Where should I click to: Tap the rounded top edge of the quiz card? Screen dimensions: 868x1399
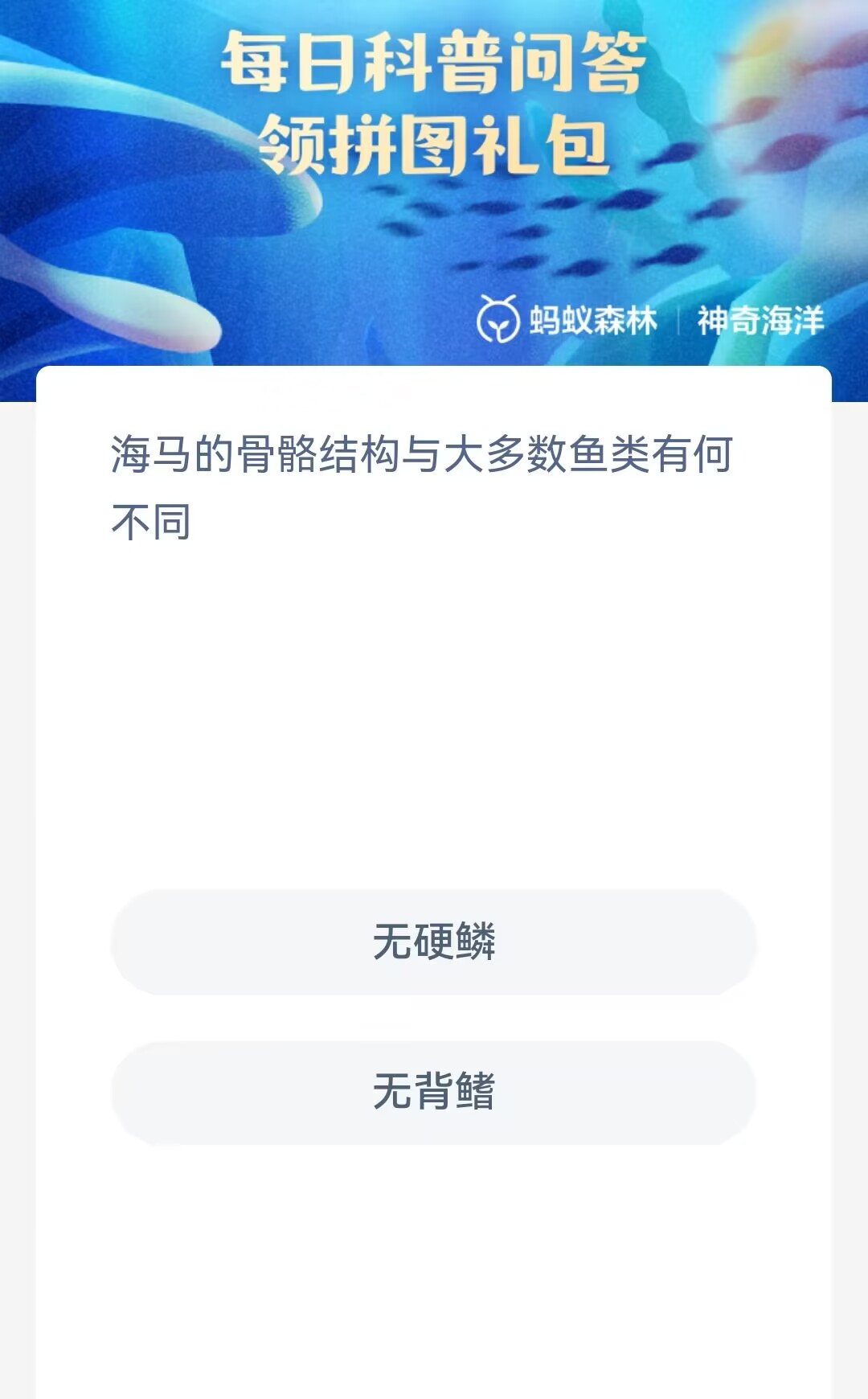(x=434, y=372)
